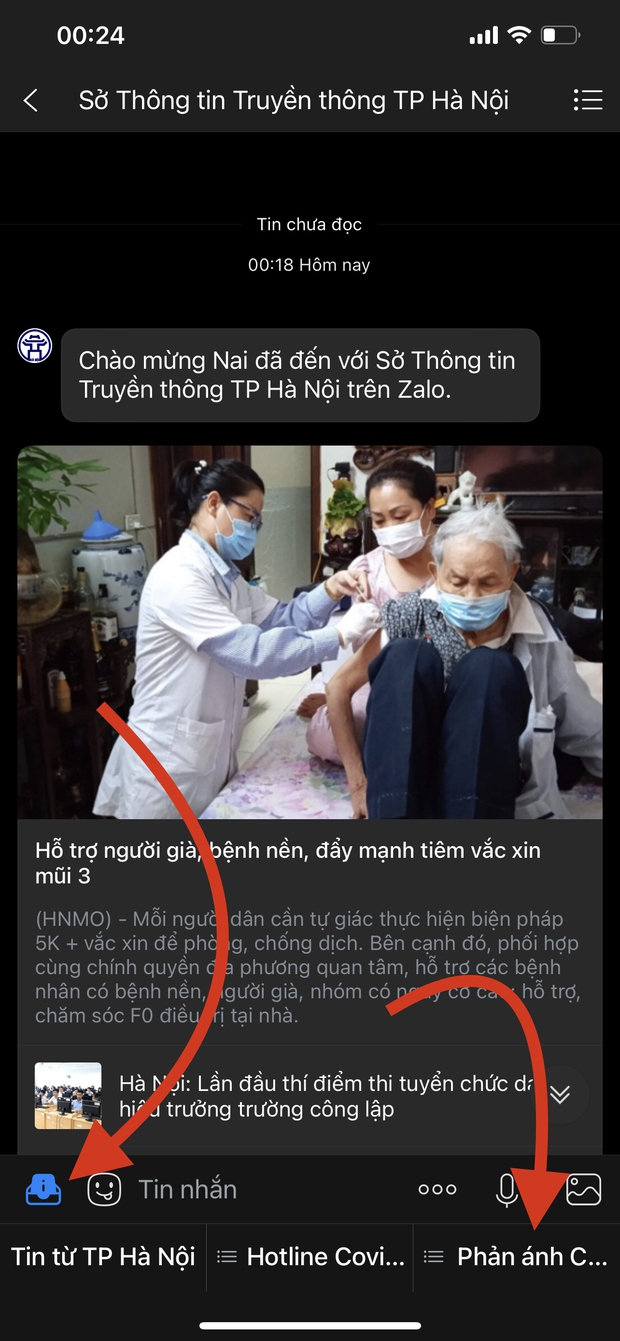
Task: Open the sticker emoji picker
Action: (x=104, y=1189)
